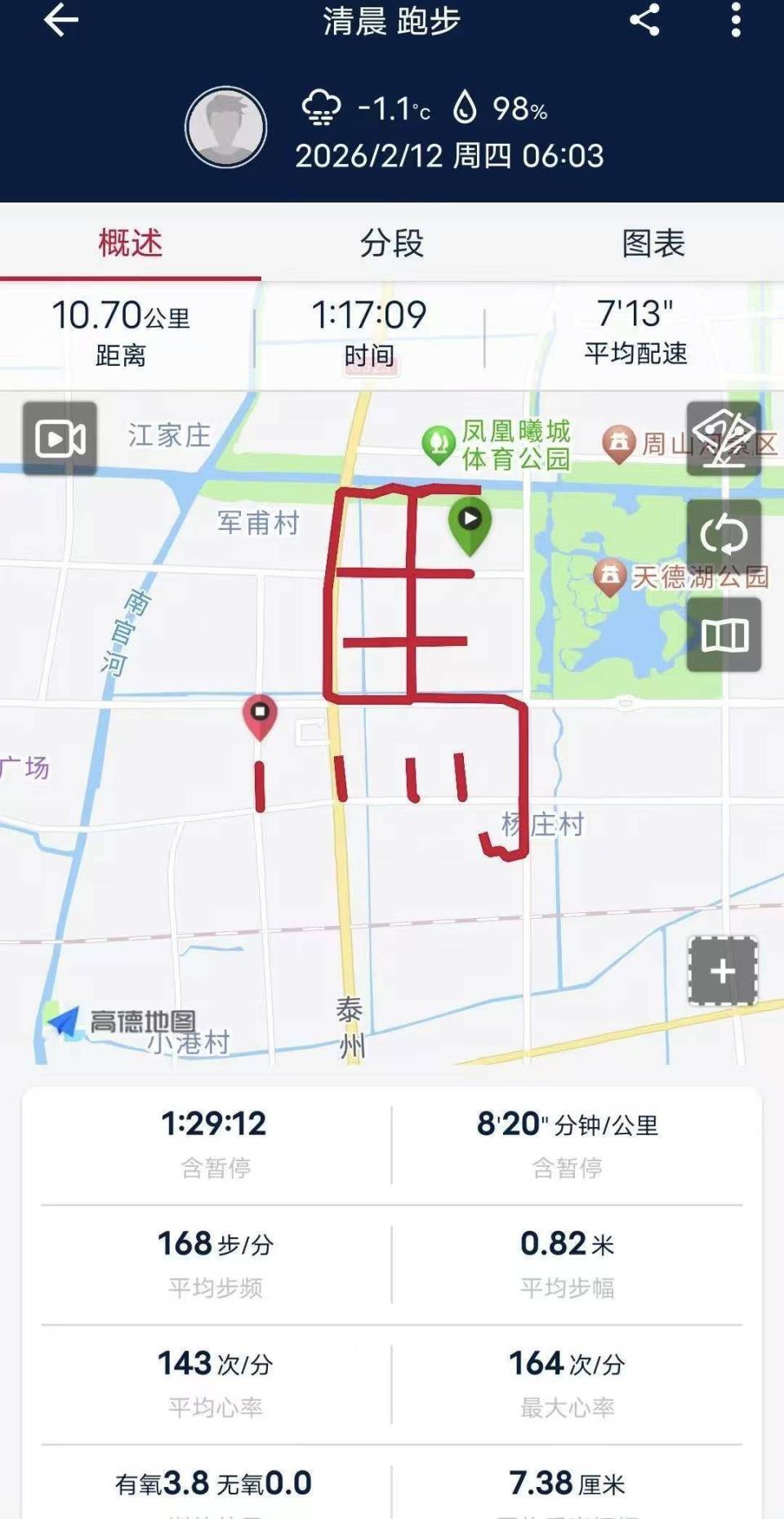
Task: Tap the snowy weather icon
Action: click(x=320, y=109)
